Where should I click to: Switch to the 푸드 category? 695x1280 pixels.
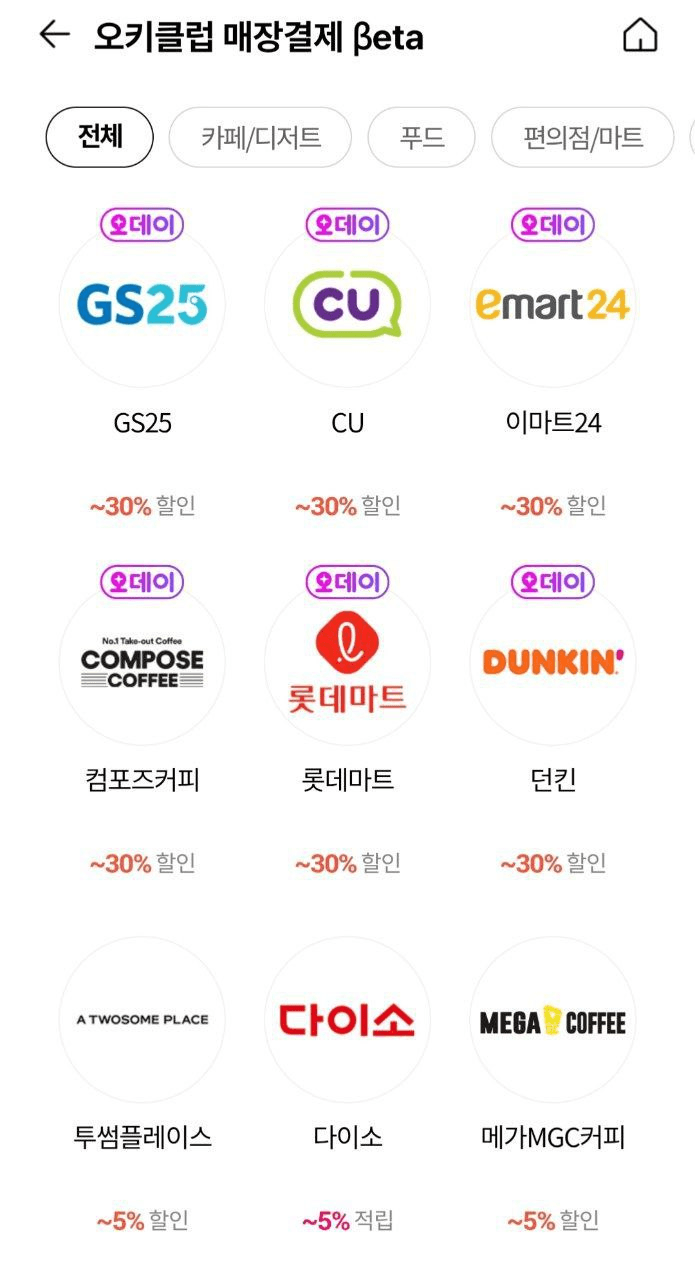pyautogui.click(x=421, y=137)
